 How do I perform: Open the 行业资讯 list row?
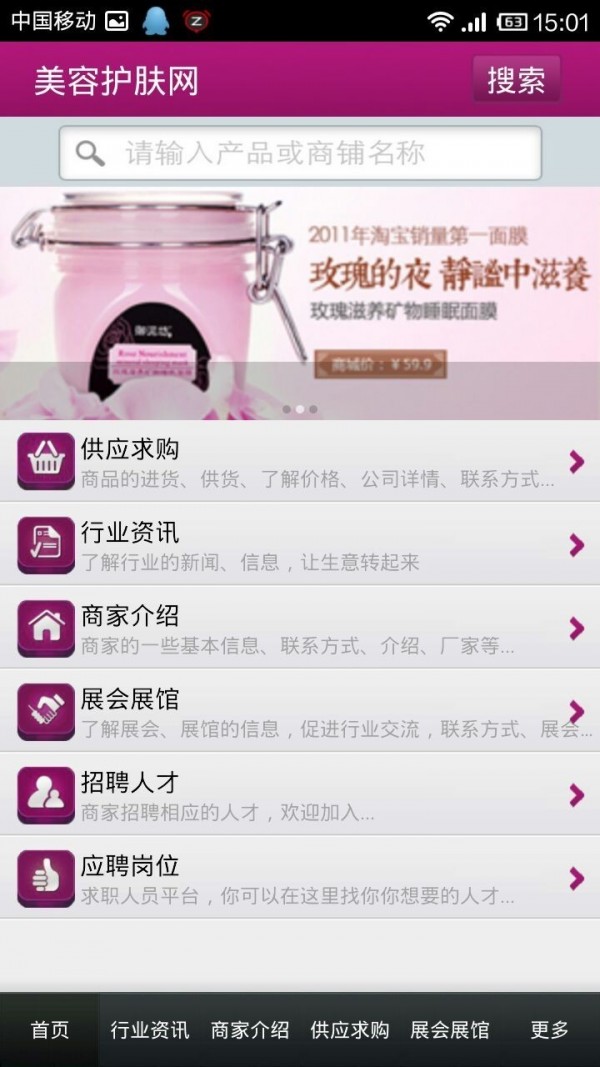pos(300,545)
